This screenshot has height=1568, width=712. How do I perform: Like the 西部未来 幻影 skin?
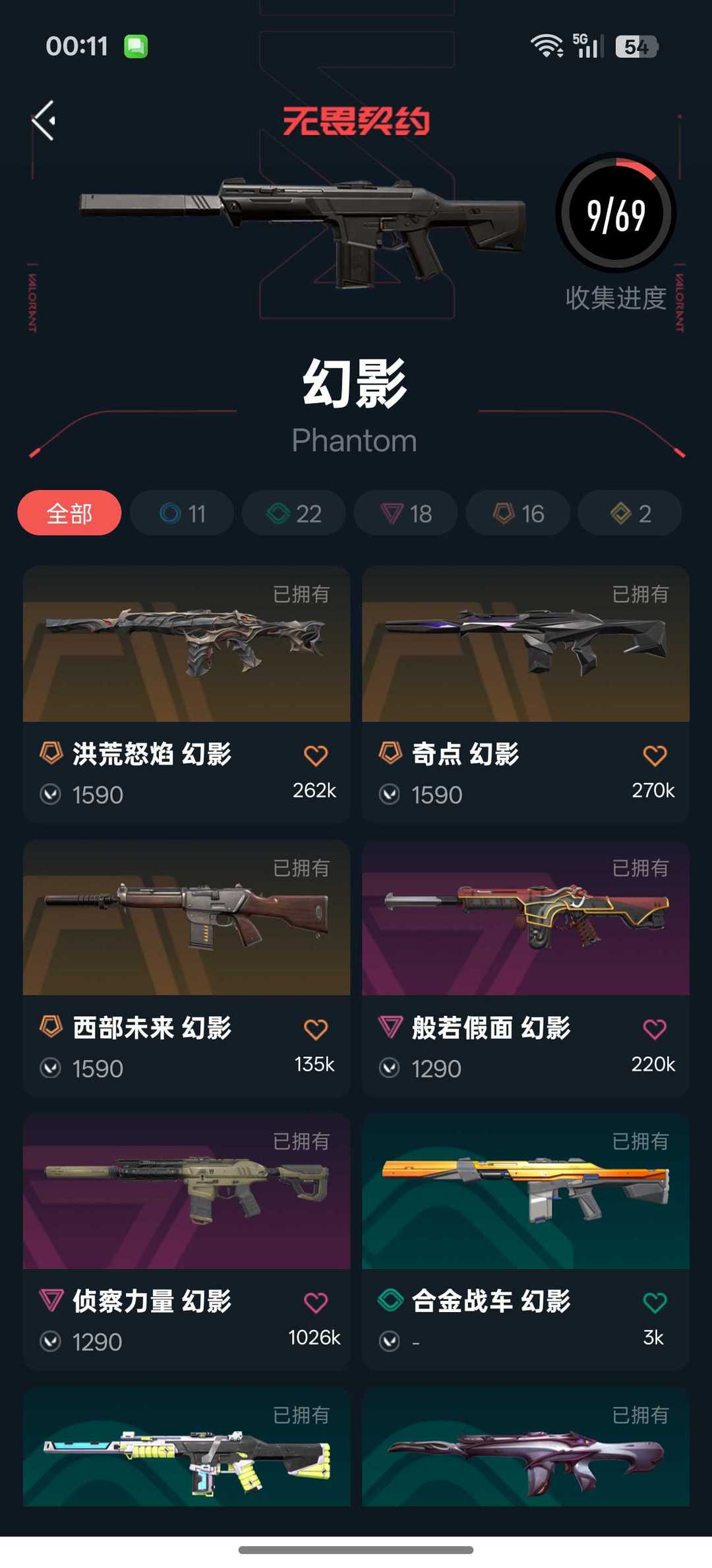[x=316, y=1029]
